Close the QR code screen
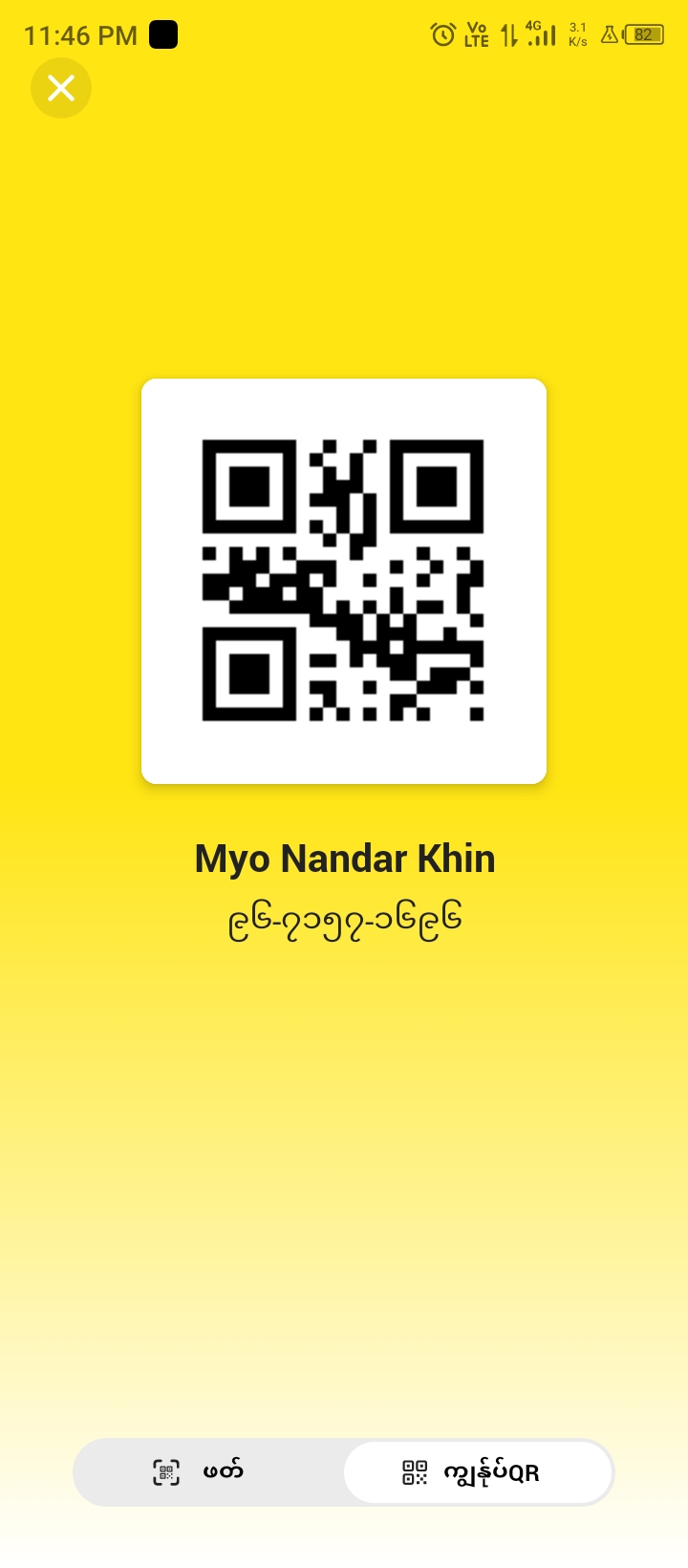The height and width of the screenshot is (1568, 688). [x=61, y=88]
